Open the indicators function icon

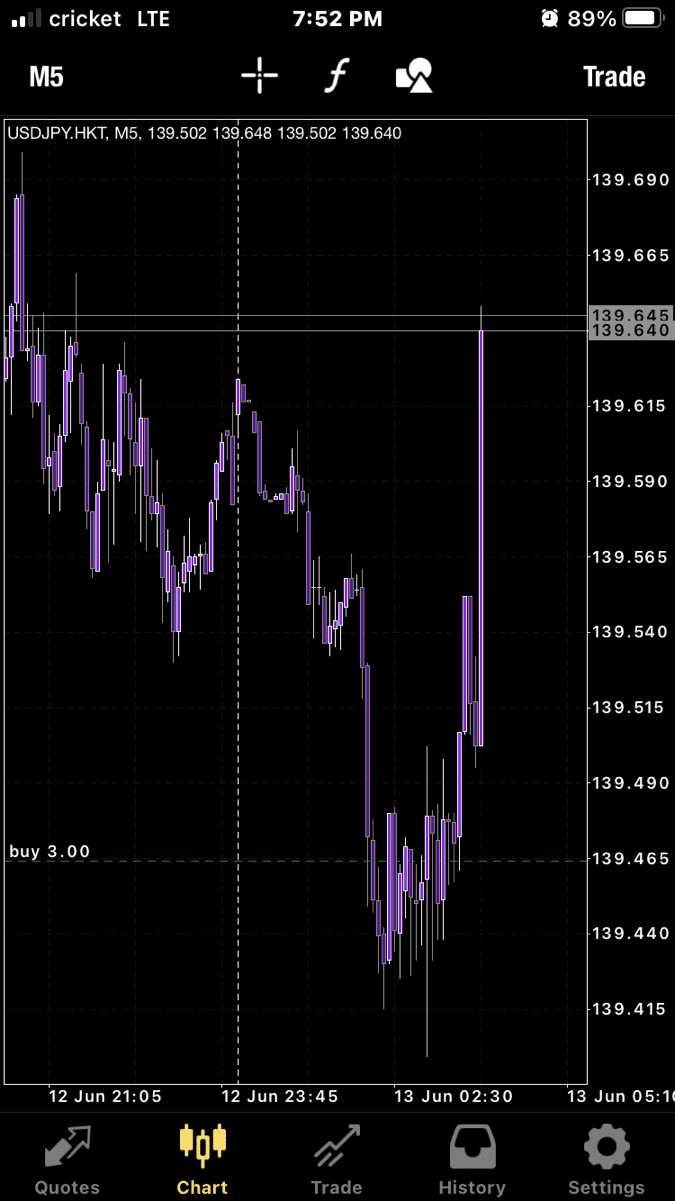click(337, 76)
